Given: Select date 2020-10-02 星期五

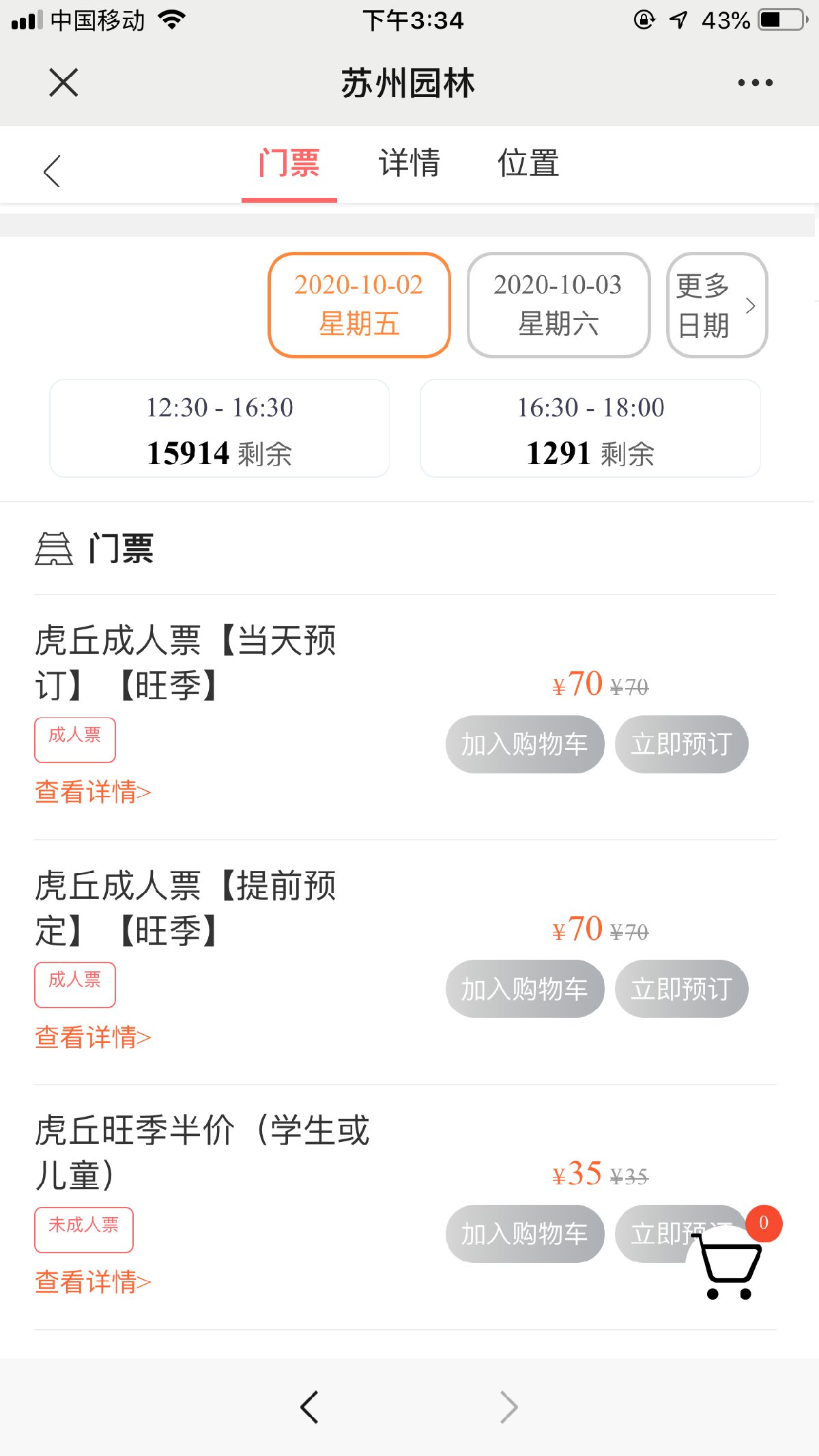Looking at the screenshot, I should click(359, 304).
